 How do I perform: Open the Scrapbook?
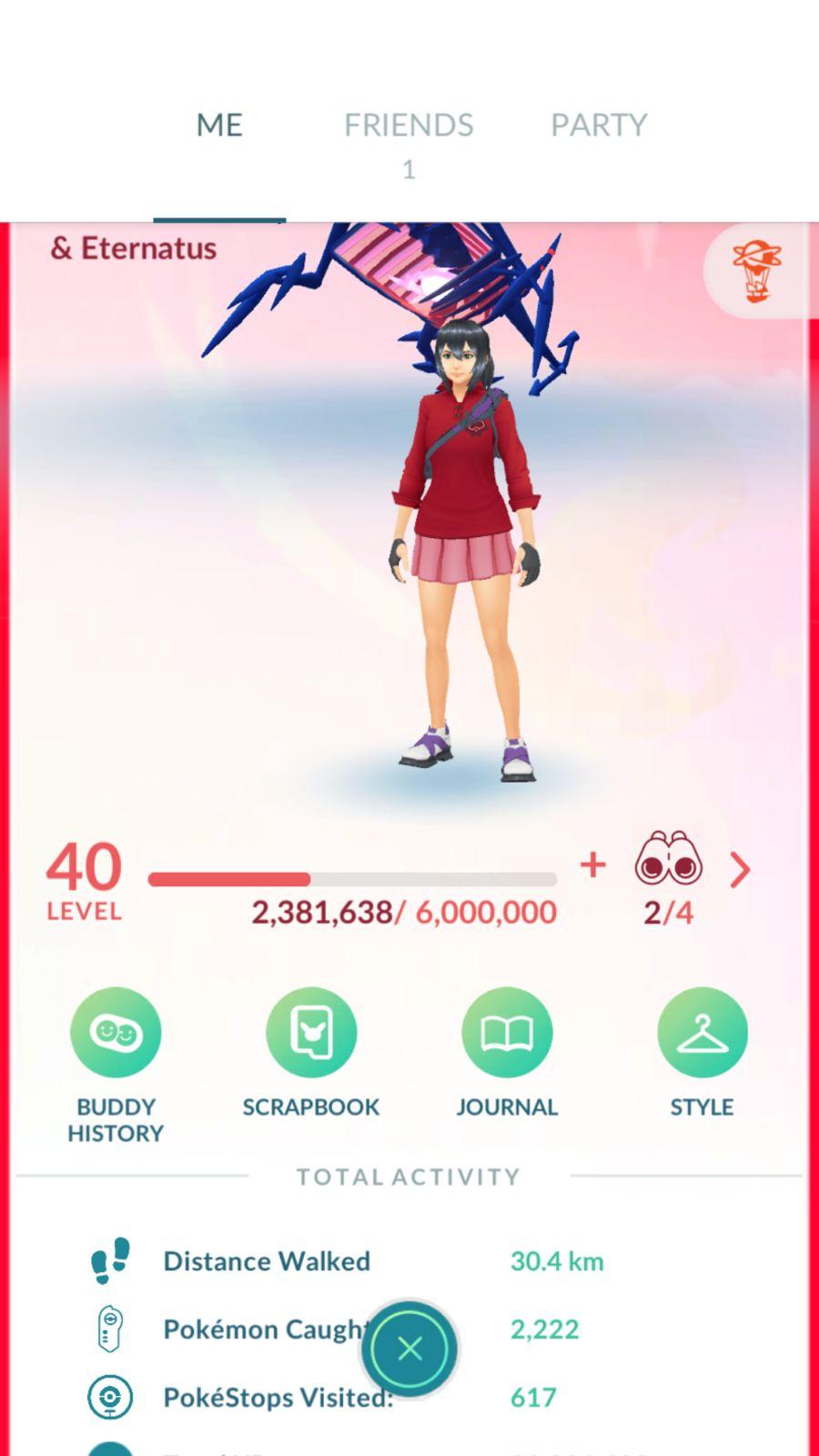click(311, 1033)
